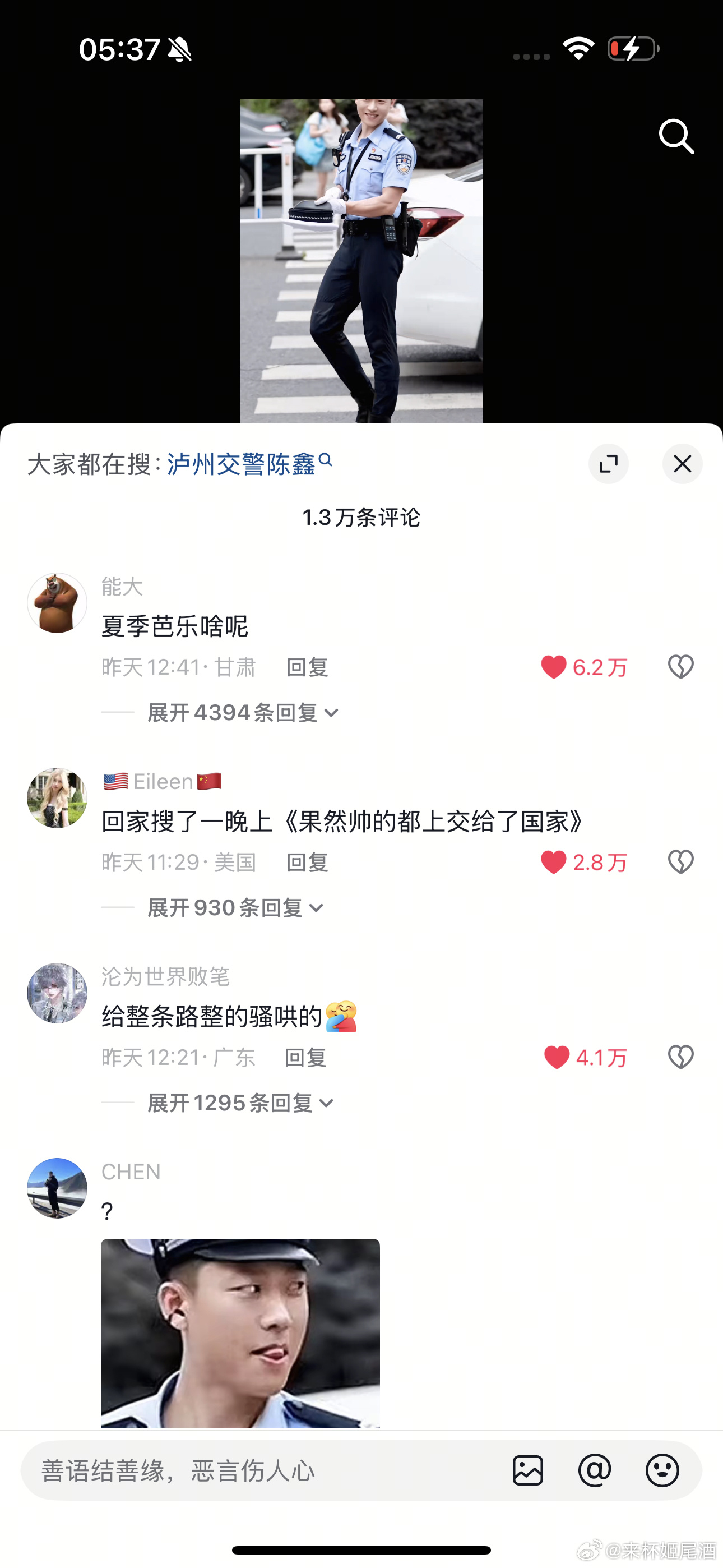This screenshot has height=1568, width=723.
Task: Reply to Eileen's comment
Action: [x=307, y=863]
